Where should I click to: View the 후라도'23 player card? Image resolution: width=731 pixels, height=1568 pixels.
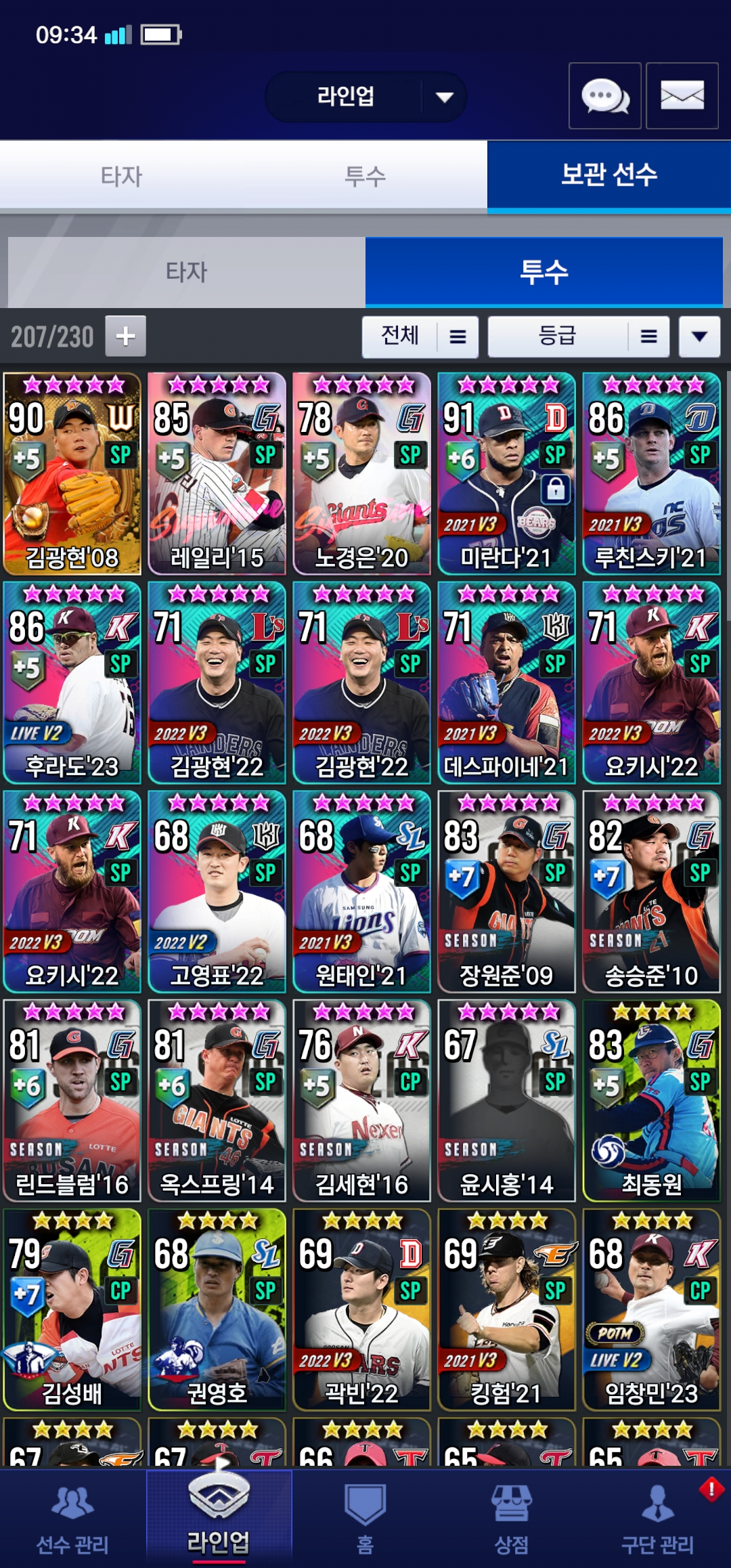click(72, 682)
